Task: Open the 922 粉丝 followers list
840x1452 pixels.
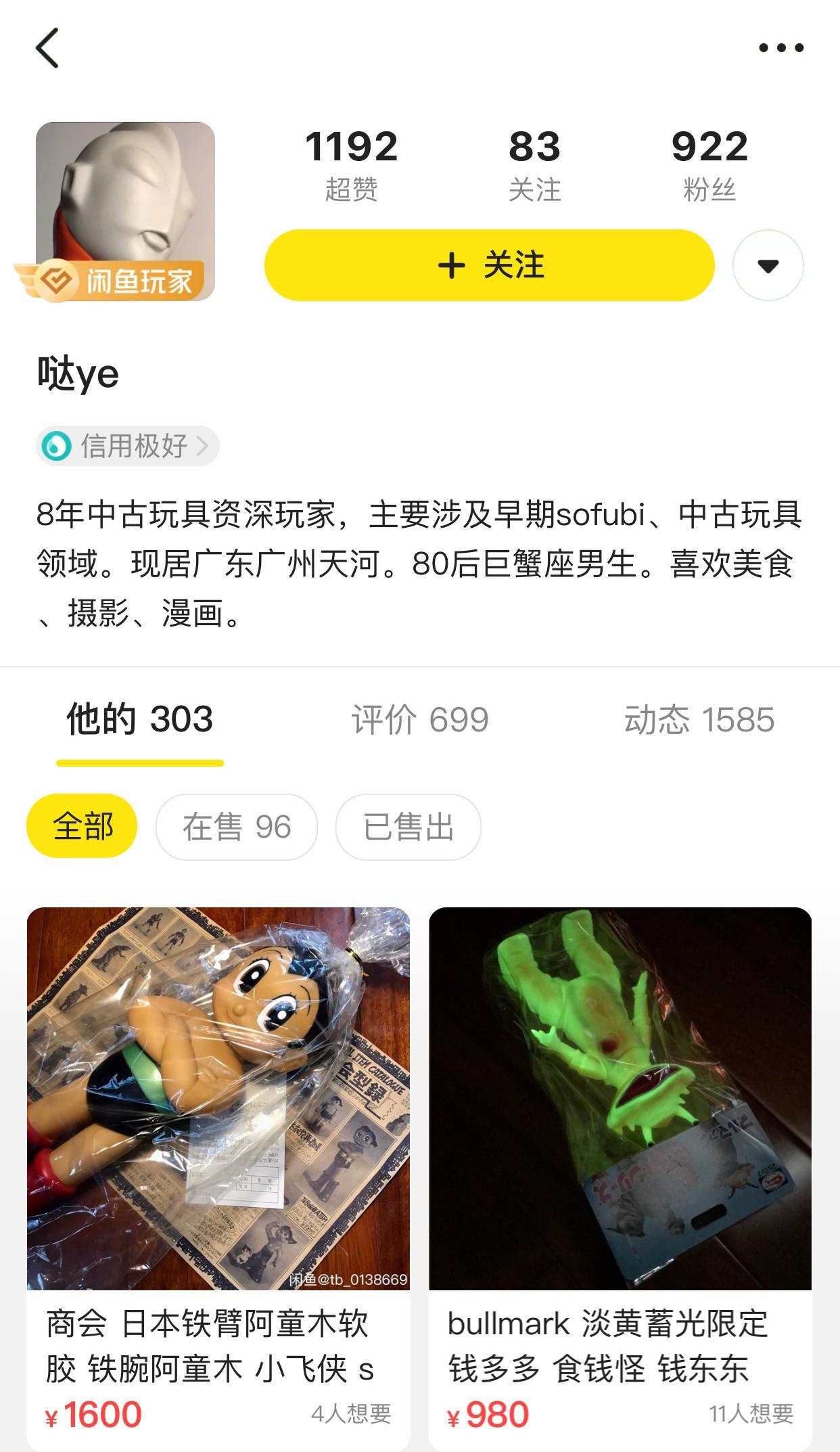Action: tap(709, 164)
